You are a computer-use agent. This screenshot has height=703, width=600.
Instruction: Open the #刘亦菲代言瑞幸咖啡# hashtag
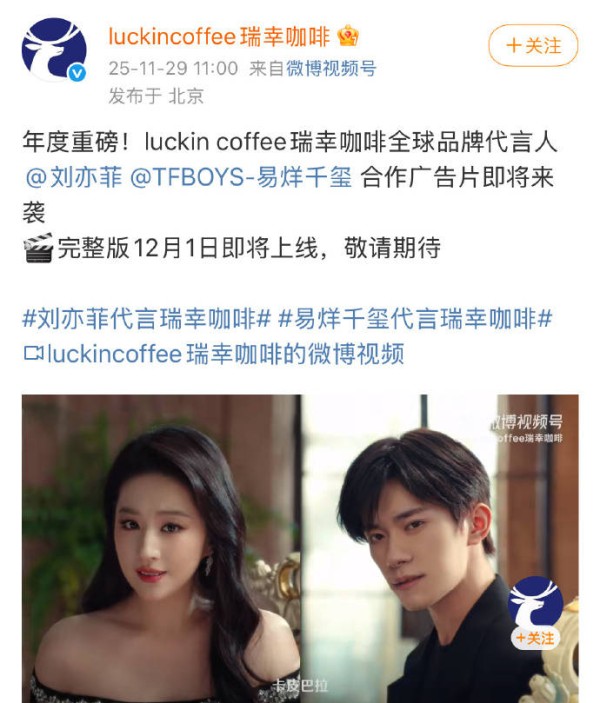coord(146,320)
